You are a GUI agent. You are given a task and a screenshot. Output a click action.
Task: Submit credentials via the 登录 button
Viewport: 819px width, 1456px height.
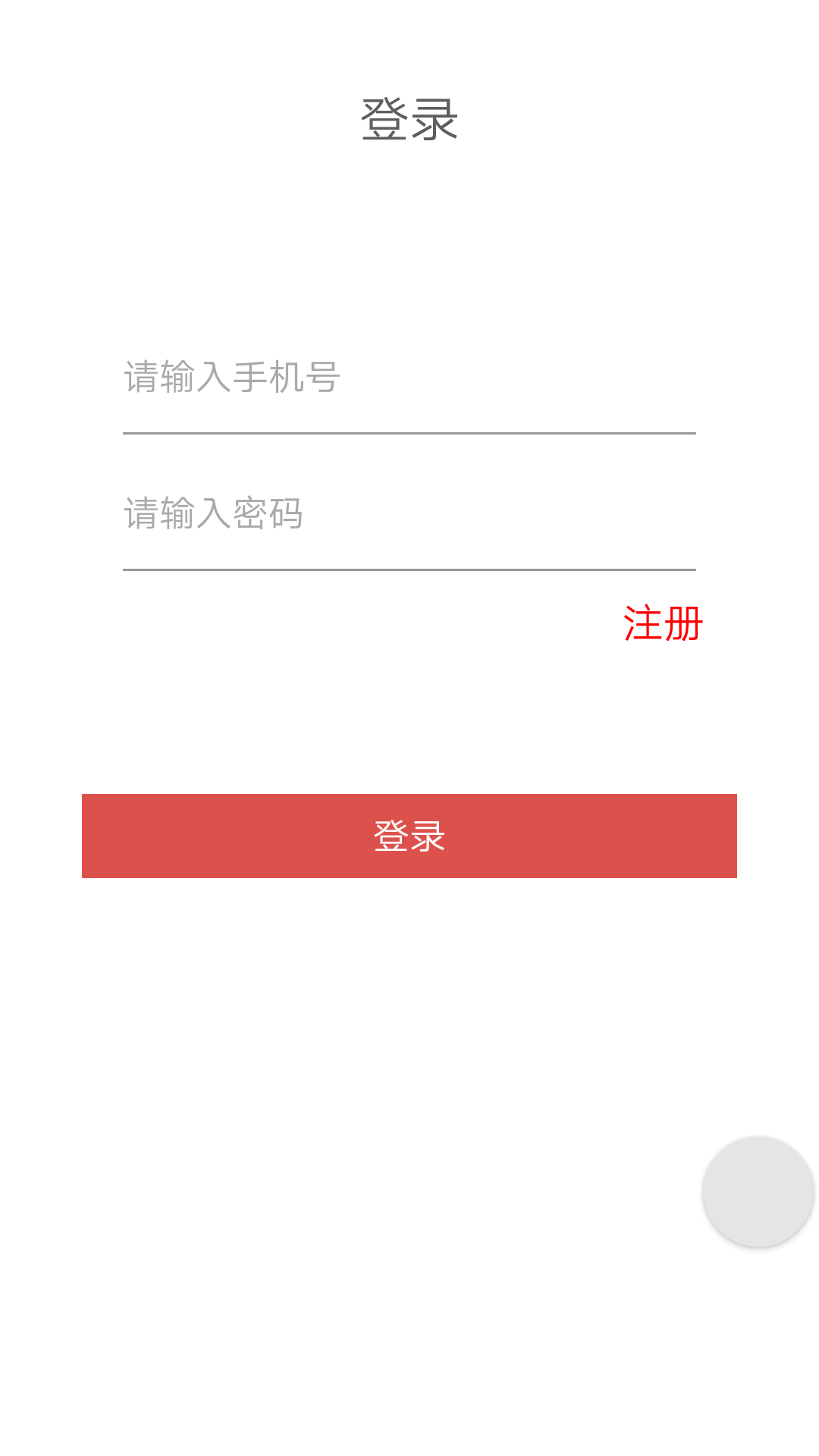pyautogui.click(x=409, y=836)
